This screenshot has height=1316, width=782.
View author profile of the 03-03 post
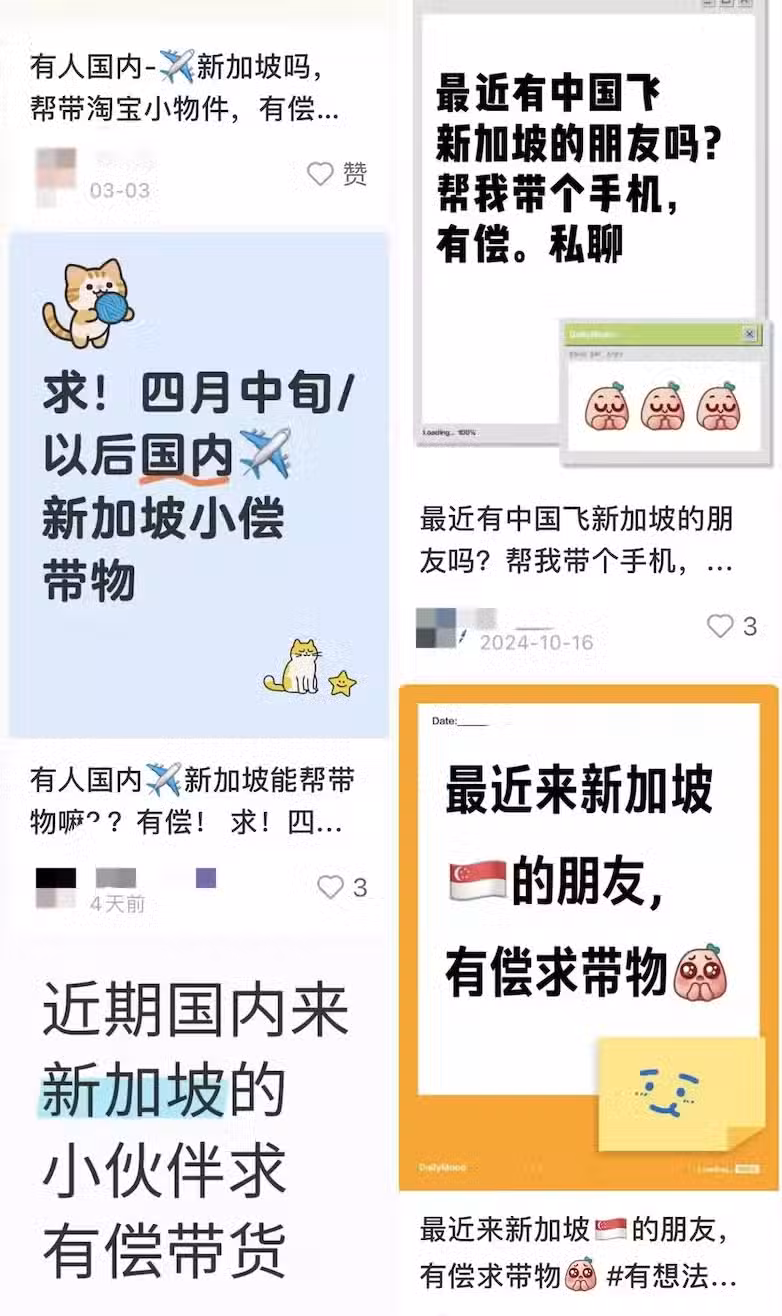pos(55,176)
